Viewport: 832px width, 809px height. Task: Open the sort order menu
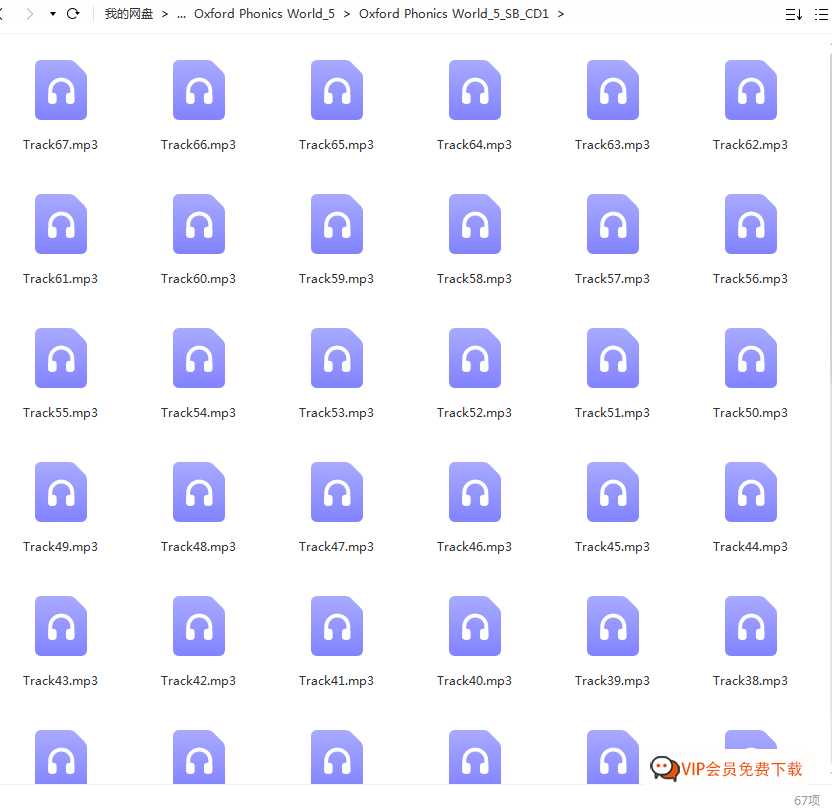coord(793,14)
